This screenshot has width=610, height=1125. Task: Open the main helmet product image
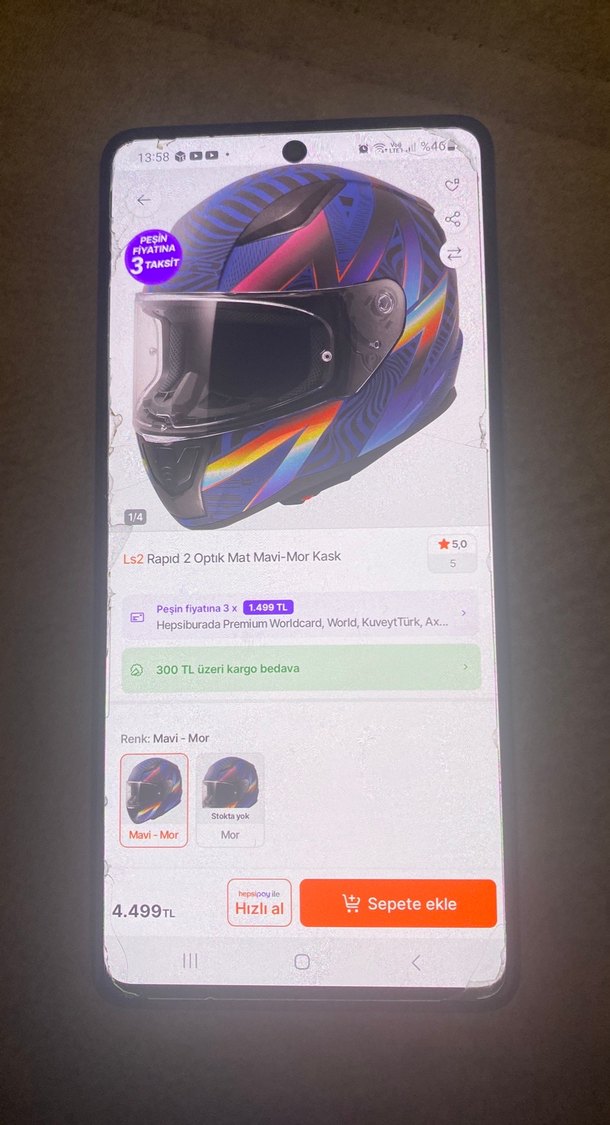[x=300, y=350]
